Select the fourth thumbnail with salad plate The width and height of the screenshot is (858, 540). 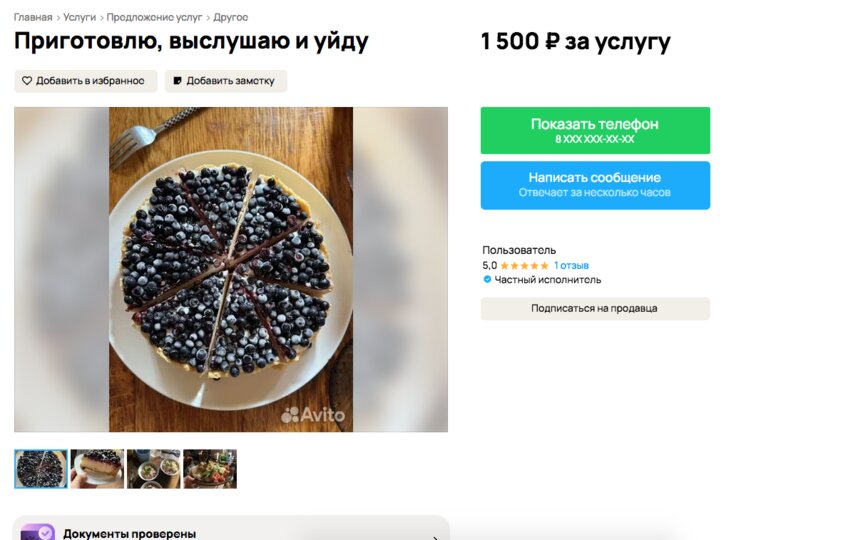pos(210,469)
